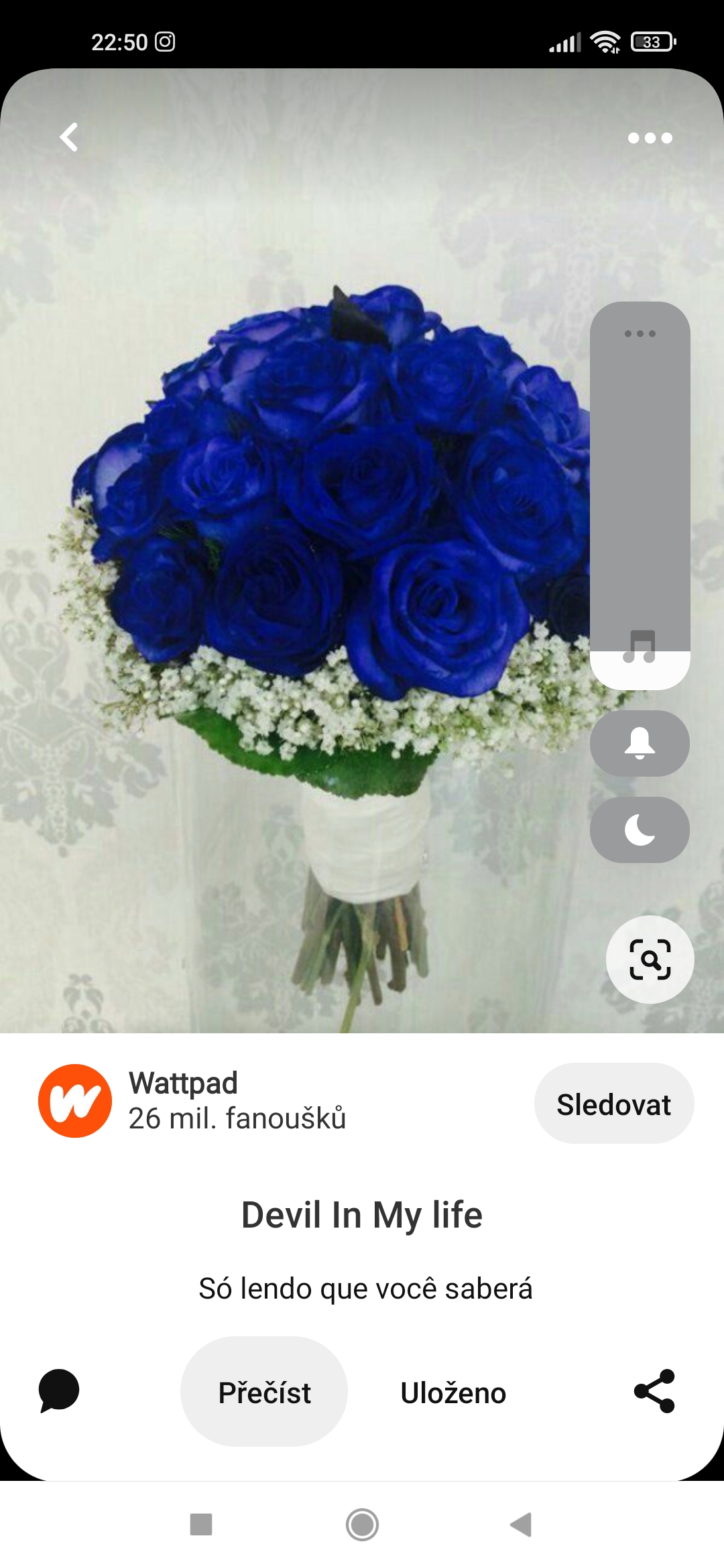This screenshot has height=1568, width=724.
Task: Open the three-dot overflow menu at top right
Action: click(650, 138)
